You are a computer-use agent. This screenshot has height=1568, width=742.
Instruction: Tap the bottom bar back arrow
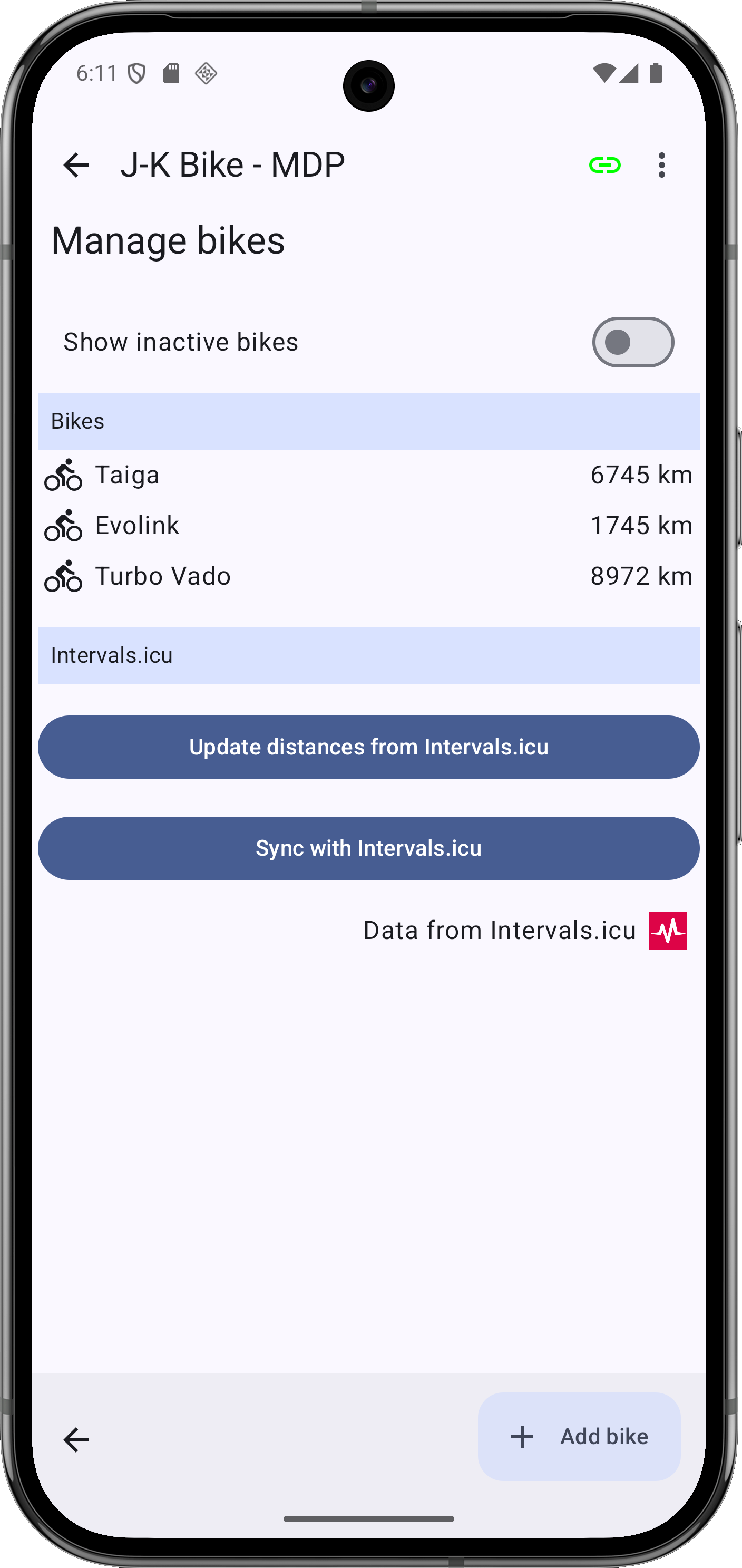click(76, 1439)
